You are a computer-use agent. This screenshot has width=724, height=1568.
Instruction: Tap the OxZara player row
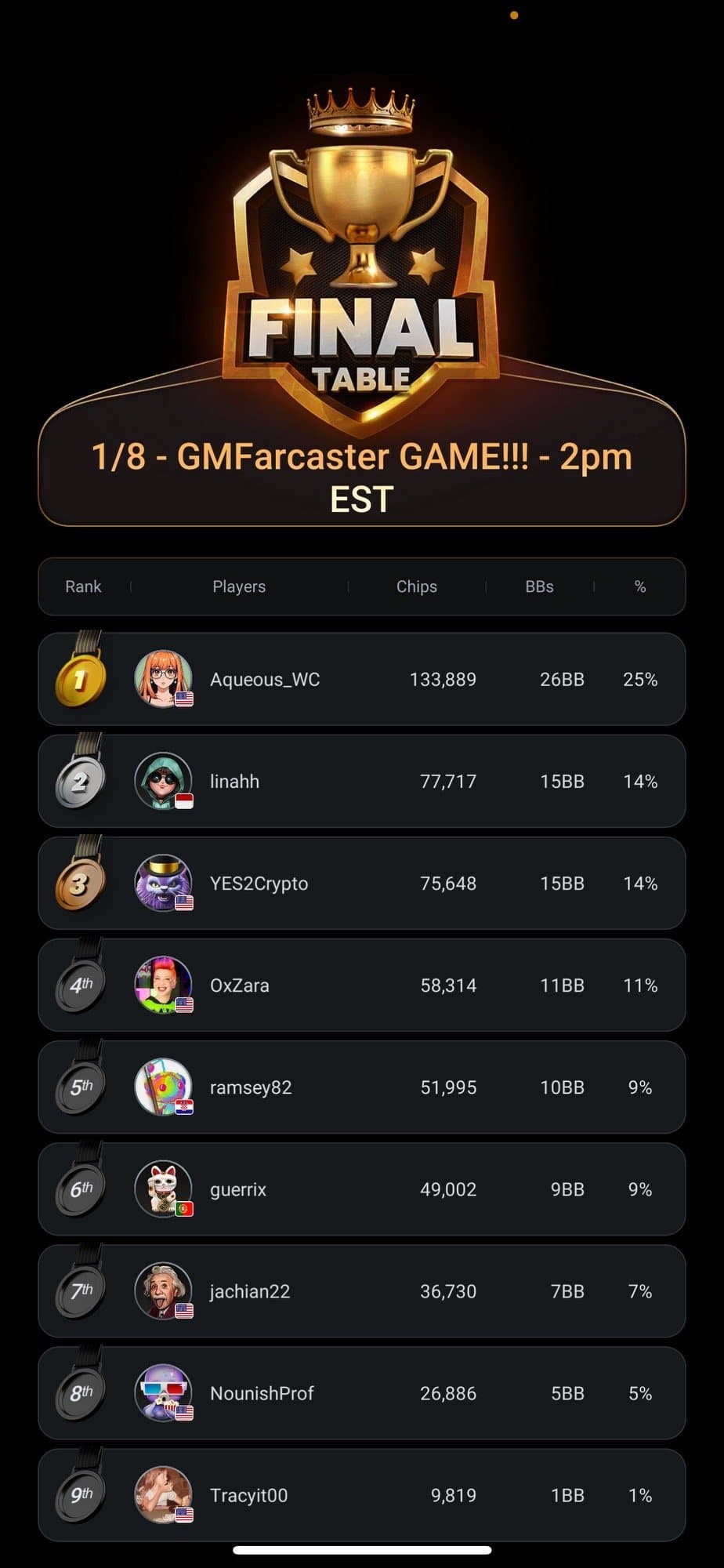coord(361,985)
